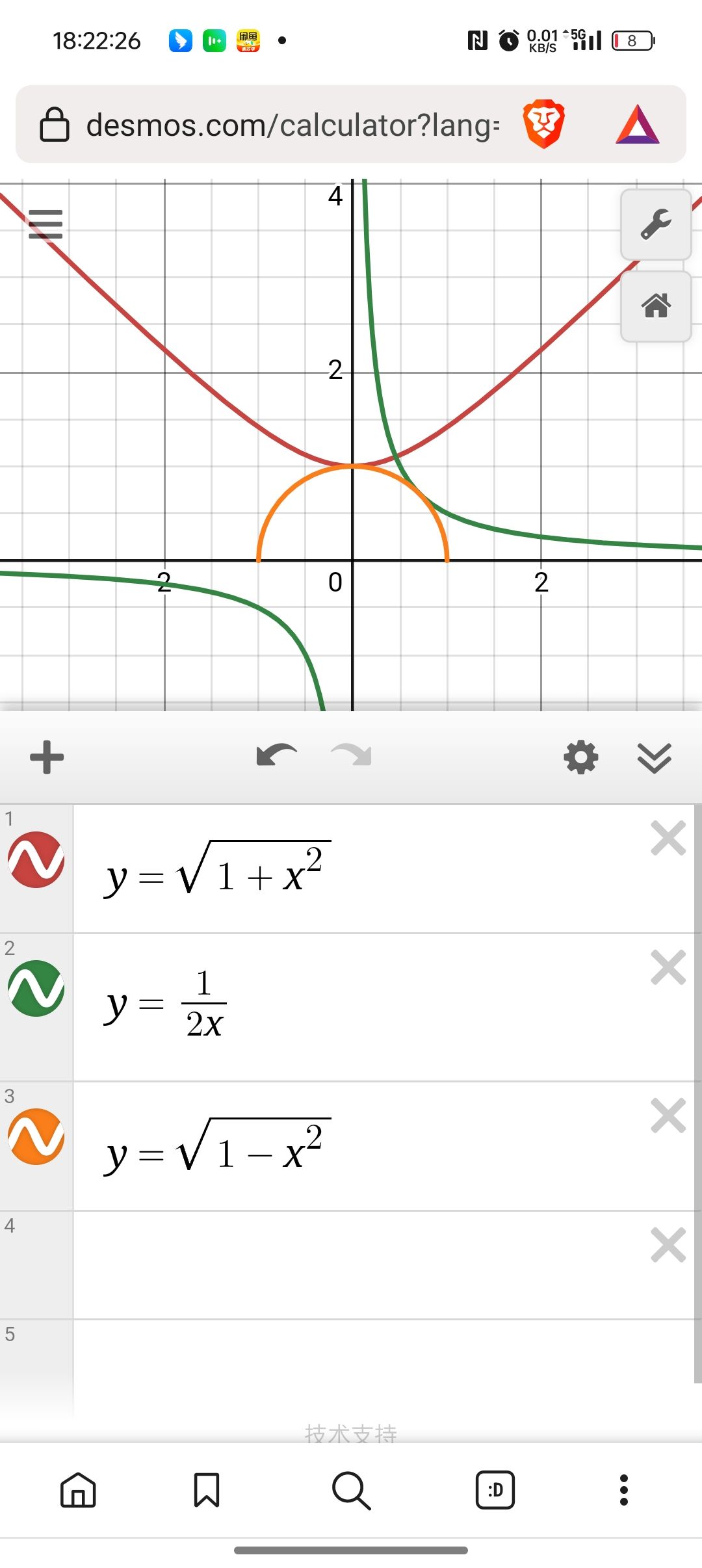Delete expression y=1/(2x)

pyautogui.click(x=668, y=968)
